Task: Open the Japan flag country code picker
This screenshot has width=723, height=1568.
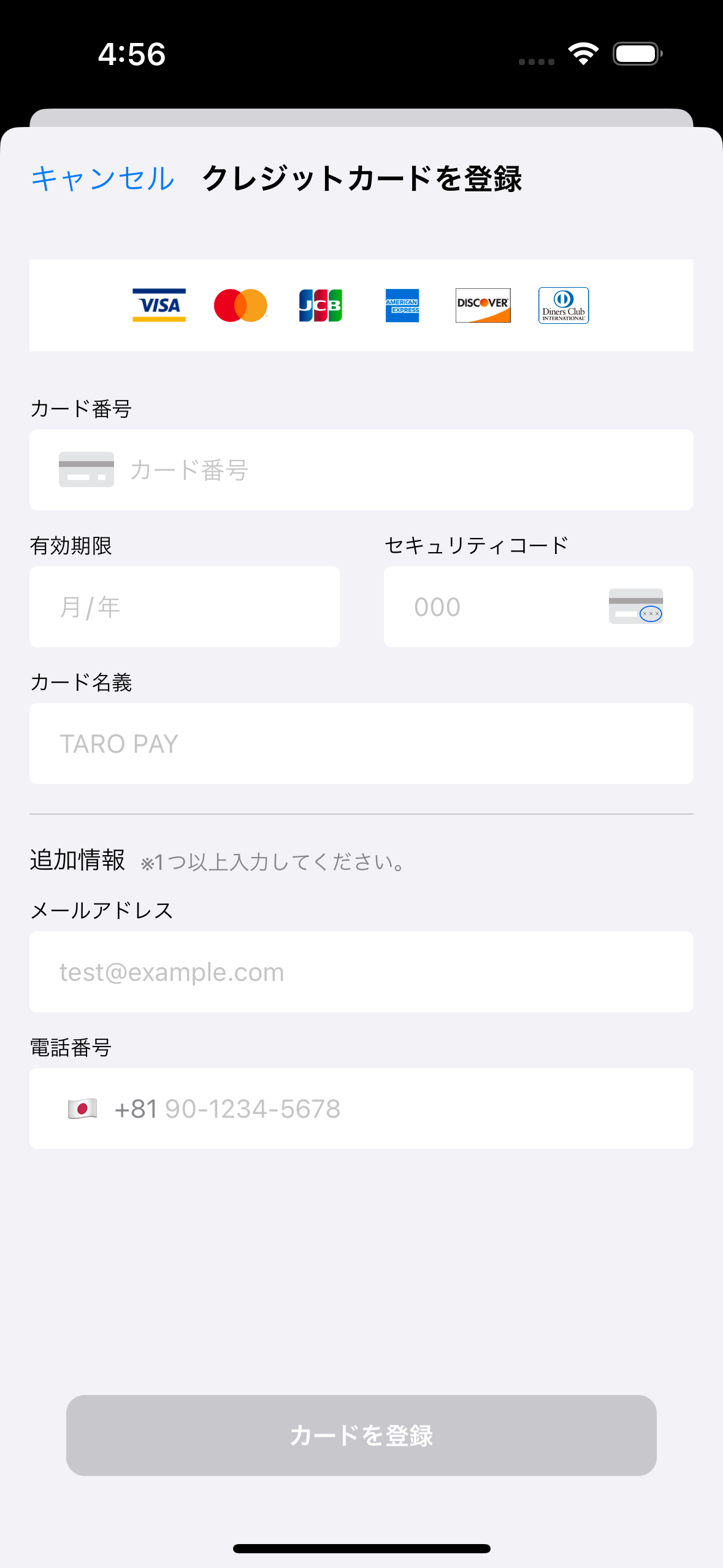Action: (82, 1109)
